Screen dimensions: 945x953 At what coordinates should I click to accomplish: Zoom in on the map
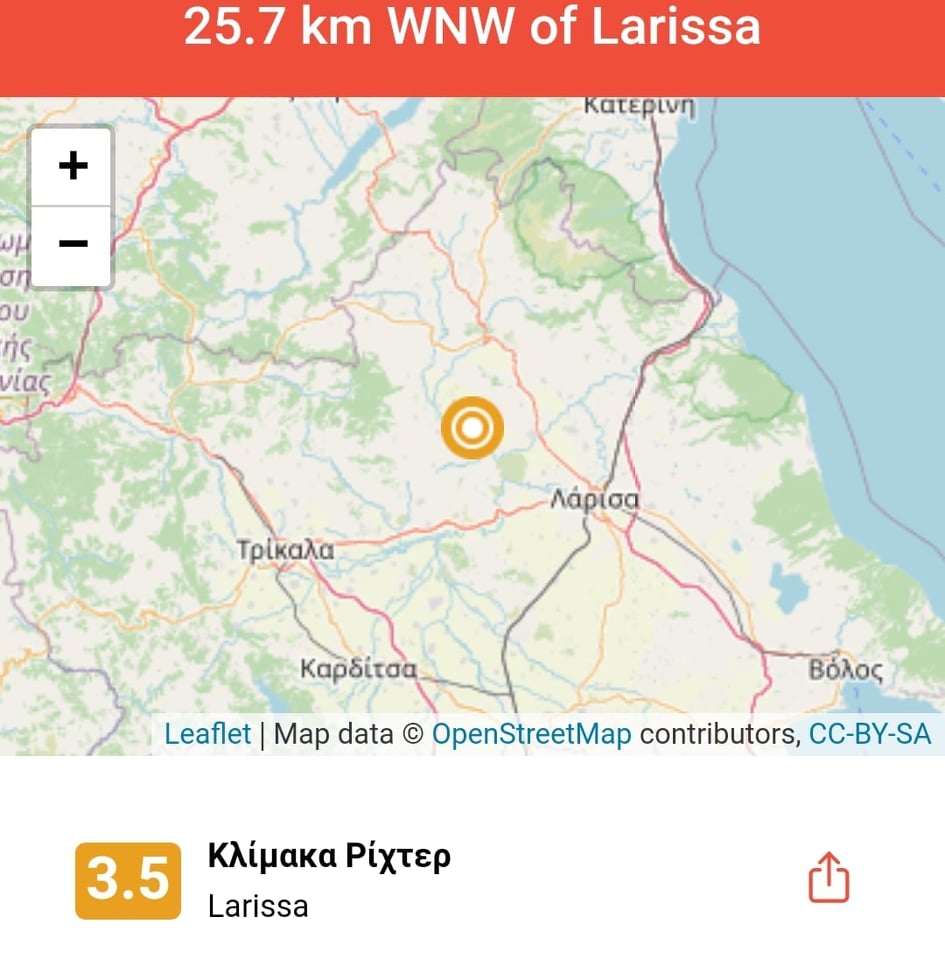[72, 166]
